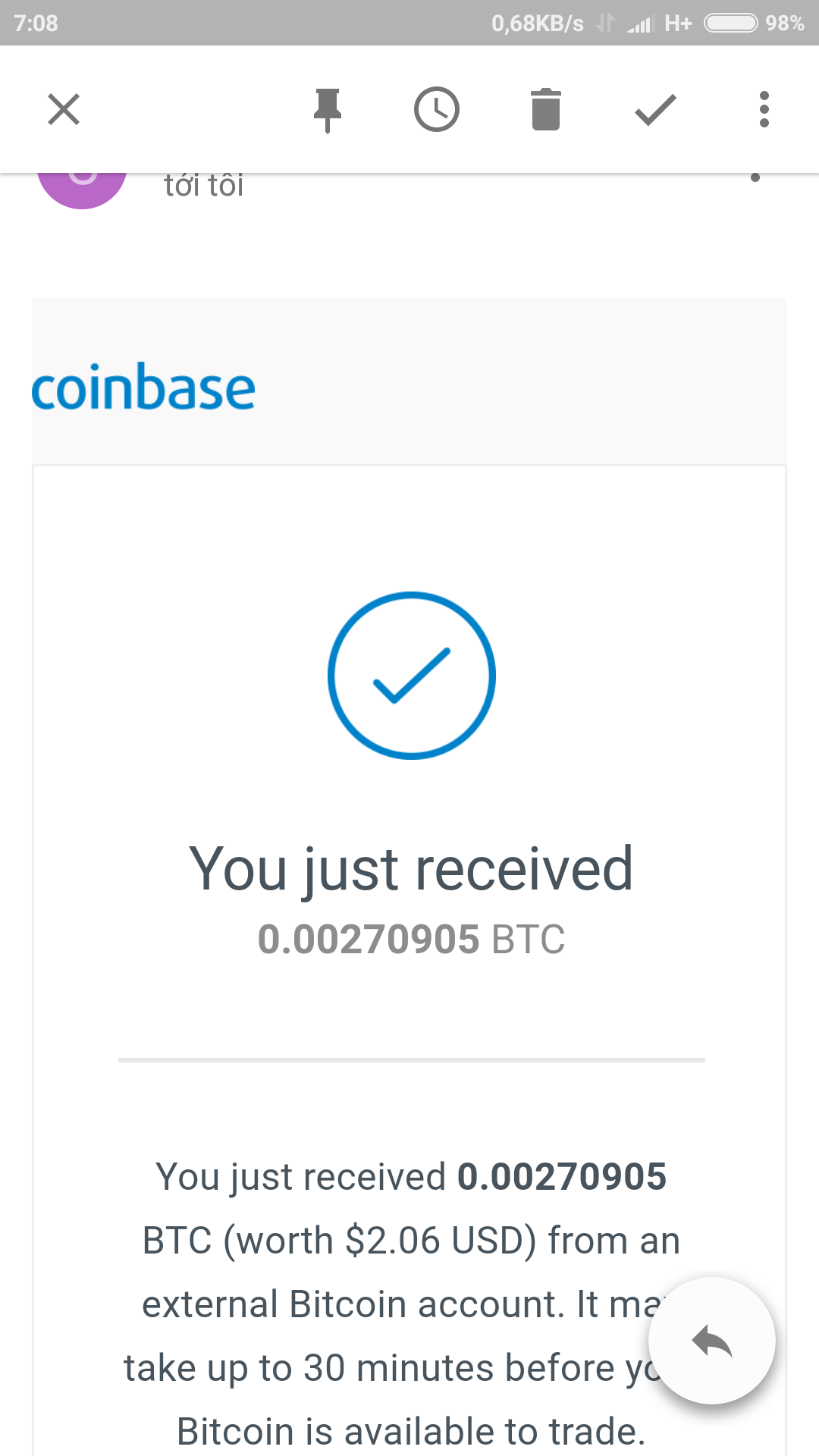Pin this email

[x=328, y=110]
